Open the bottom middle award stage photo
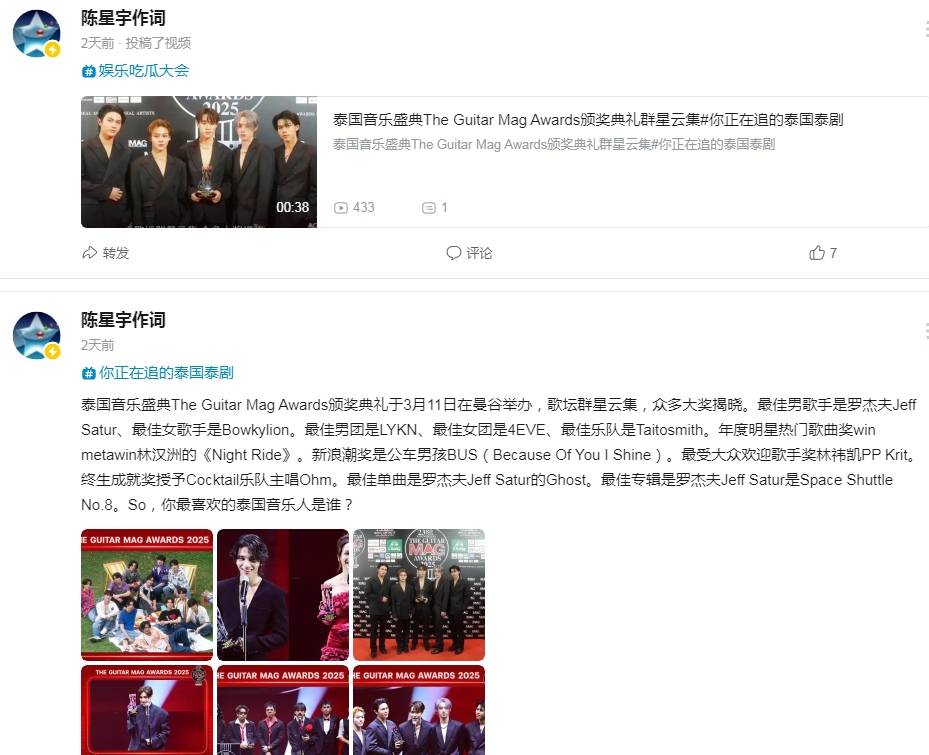Viewport: 929px width, 755px height. pyautogui.click(x=283, y=710)
